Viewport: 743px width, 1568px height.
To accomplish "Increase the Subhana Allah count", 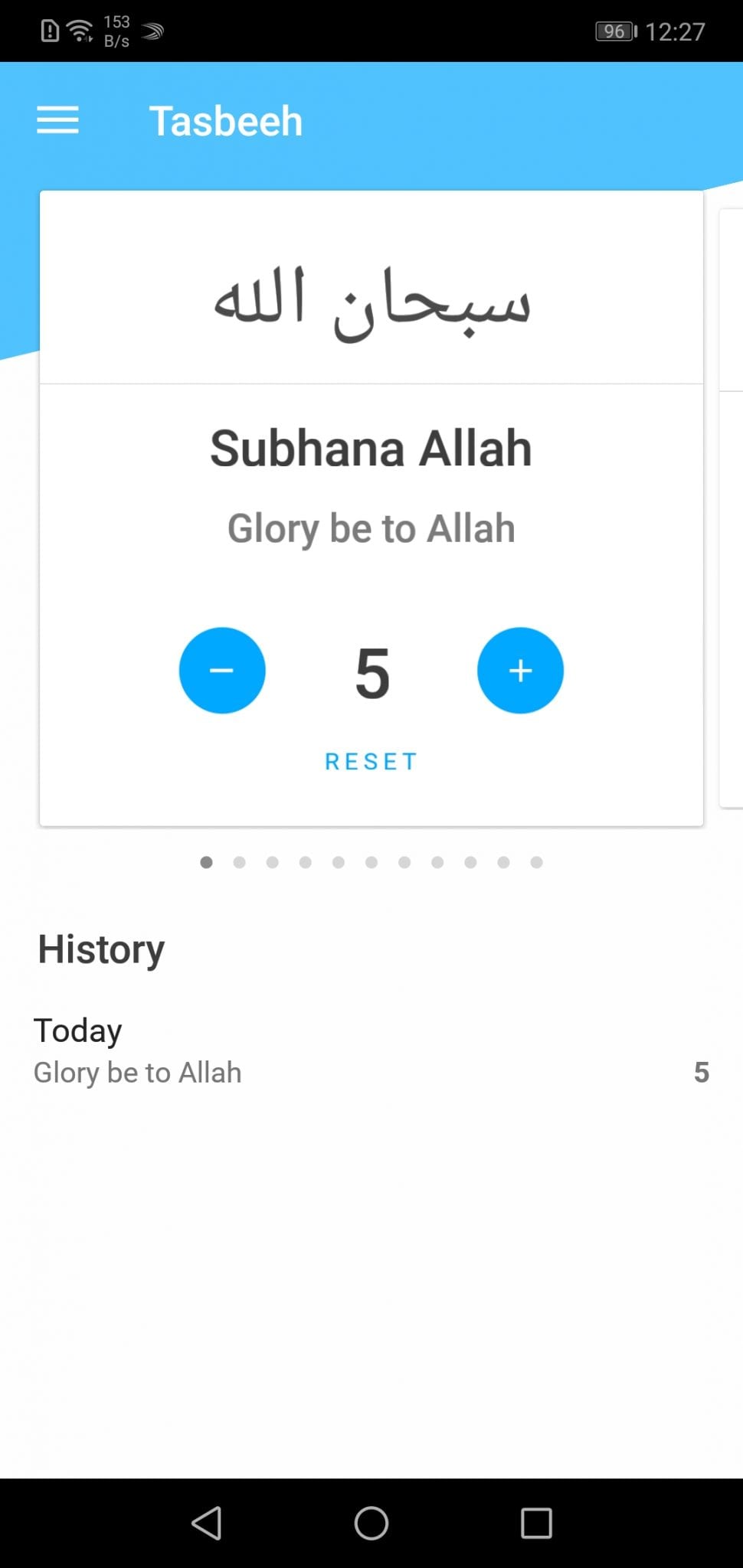I will coord(520,671).
